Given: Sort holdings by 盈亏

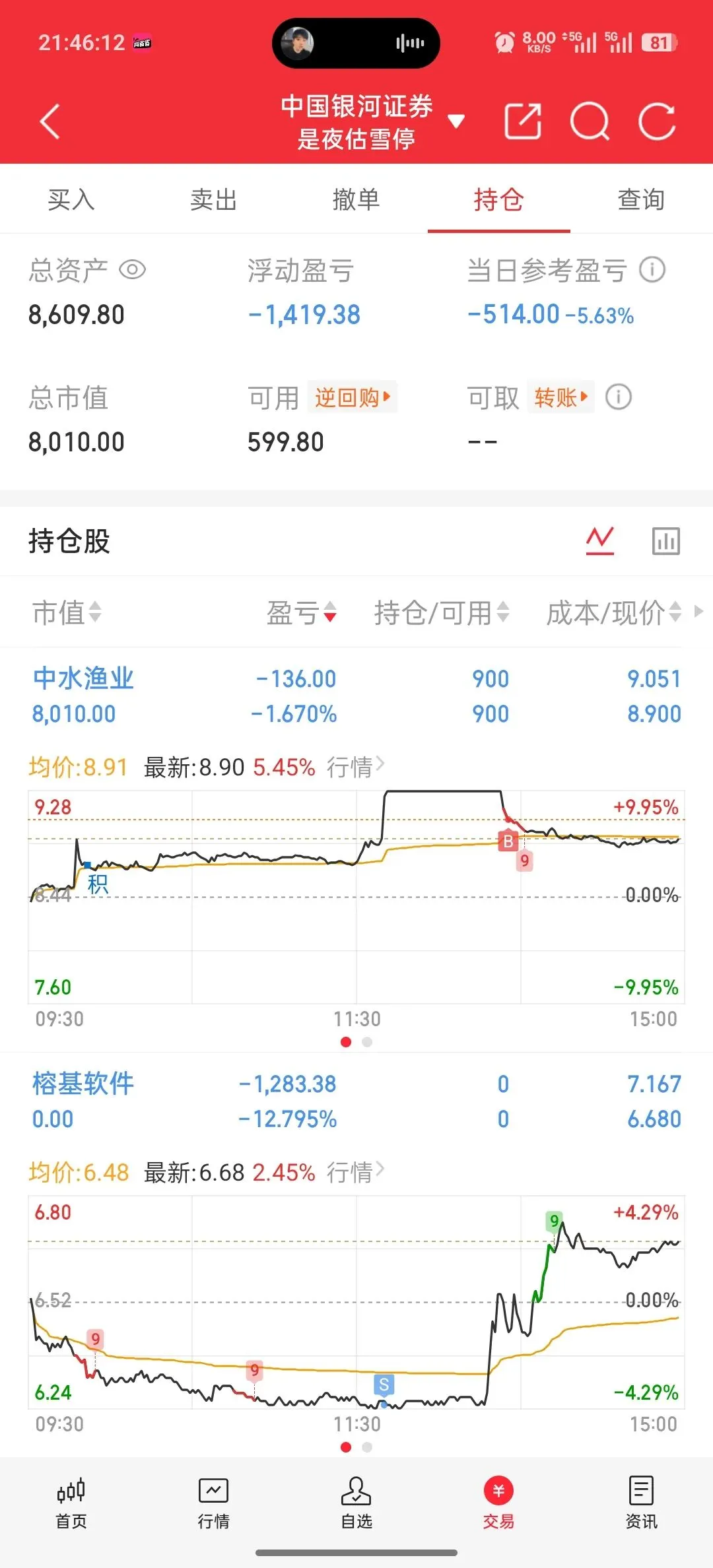Looking at the screenshot, I should 302,612.
